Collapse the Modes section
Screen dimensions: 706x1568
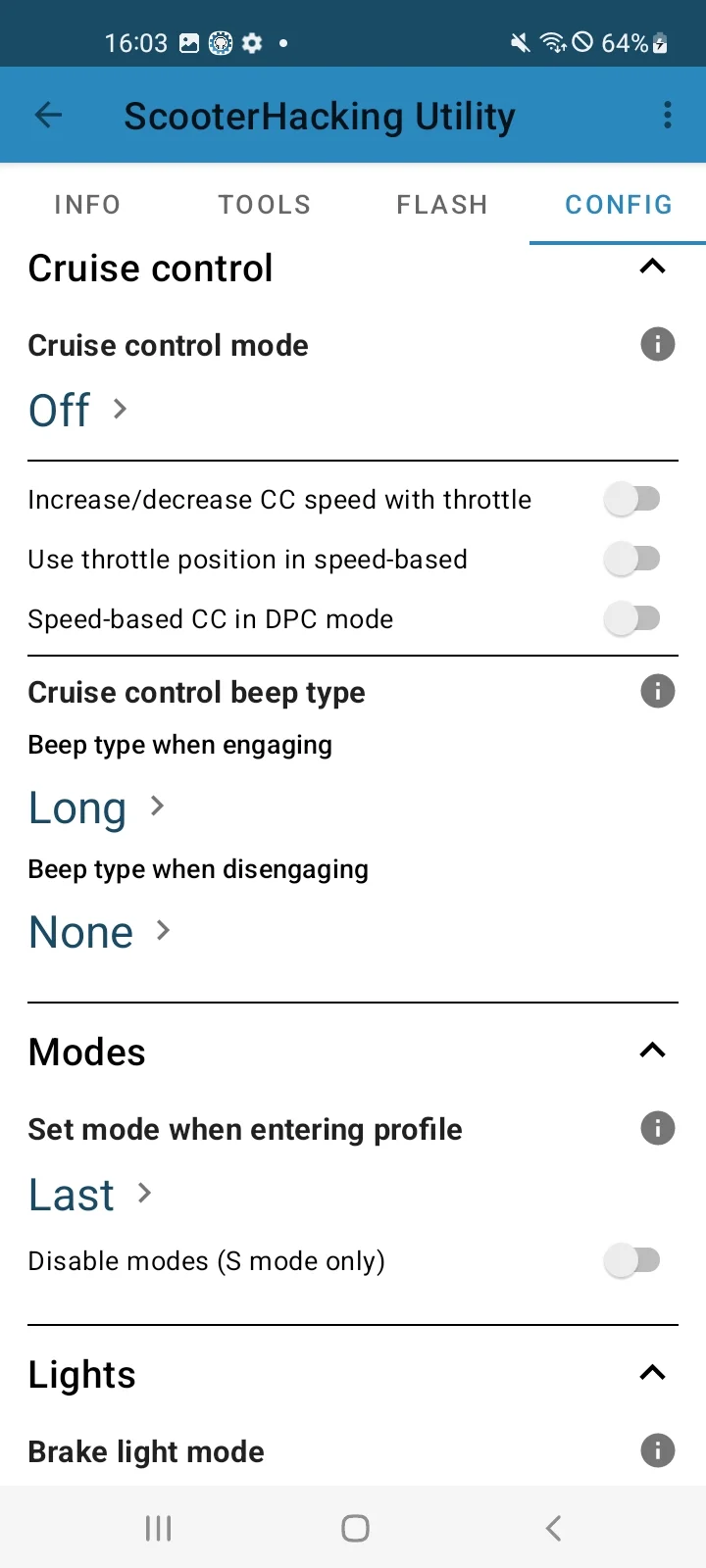point(652,1051)
